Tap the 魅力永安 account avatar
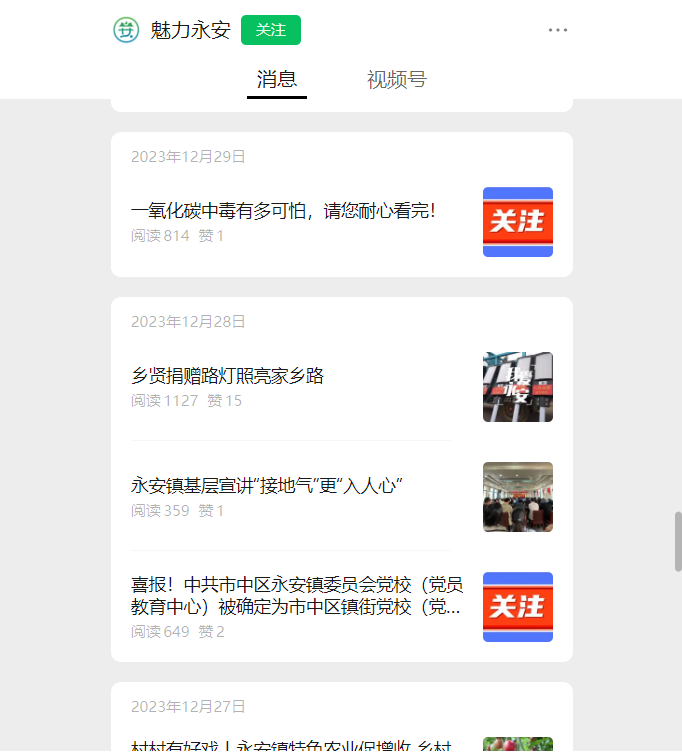The width and height of the screenshot is (682, 752). point(126,30)
